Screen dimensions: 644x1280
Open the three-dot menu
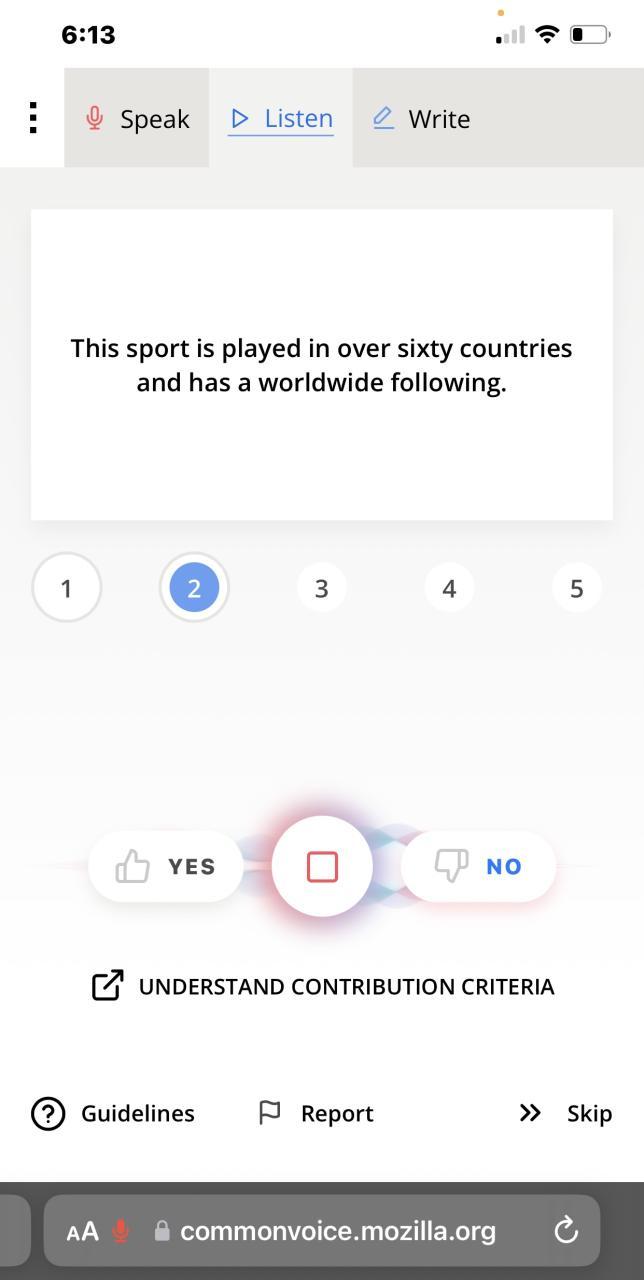click(33, 118)
